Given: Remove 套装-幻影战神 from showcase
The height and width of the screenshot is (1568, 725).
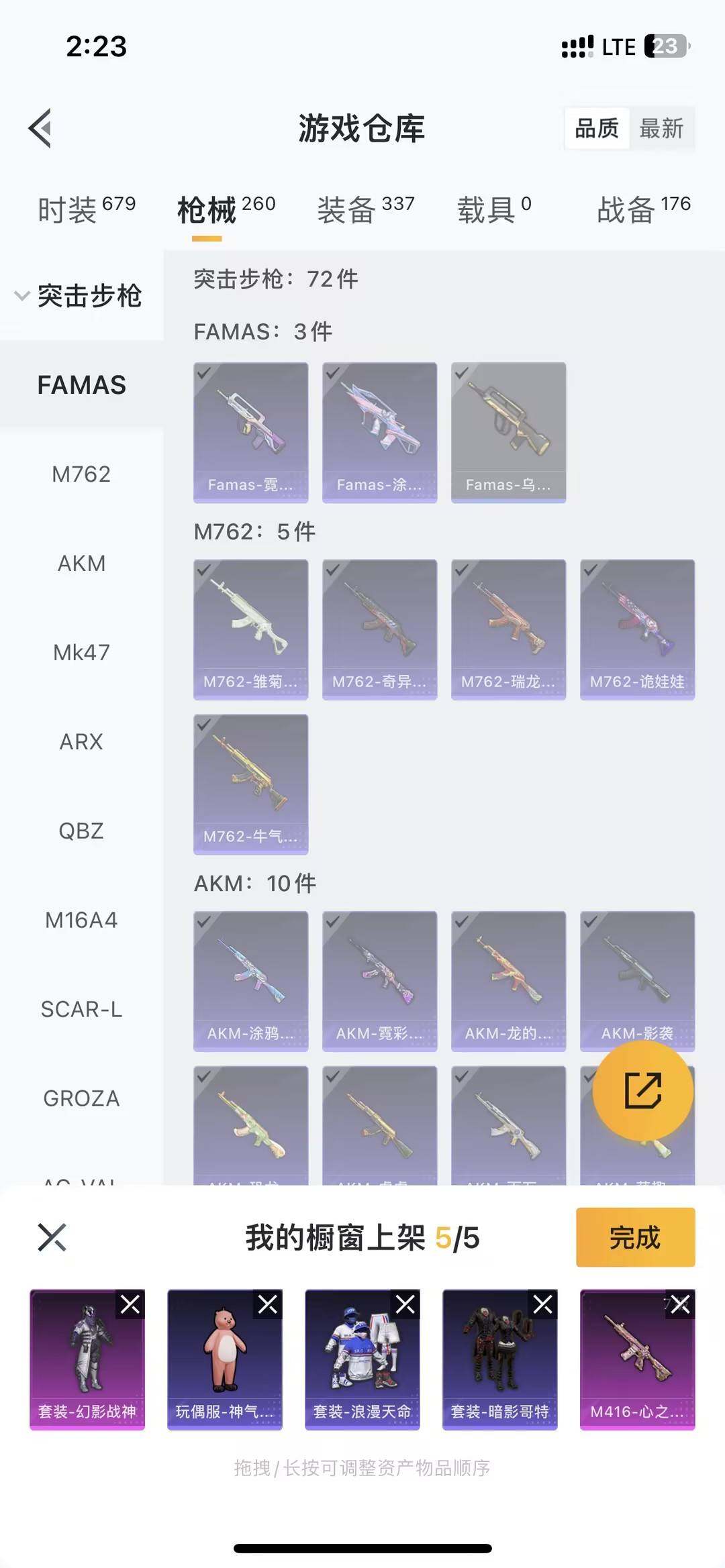Looking at the screenshot, I should pos(130,1304).
